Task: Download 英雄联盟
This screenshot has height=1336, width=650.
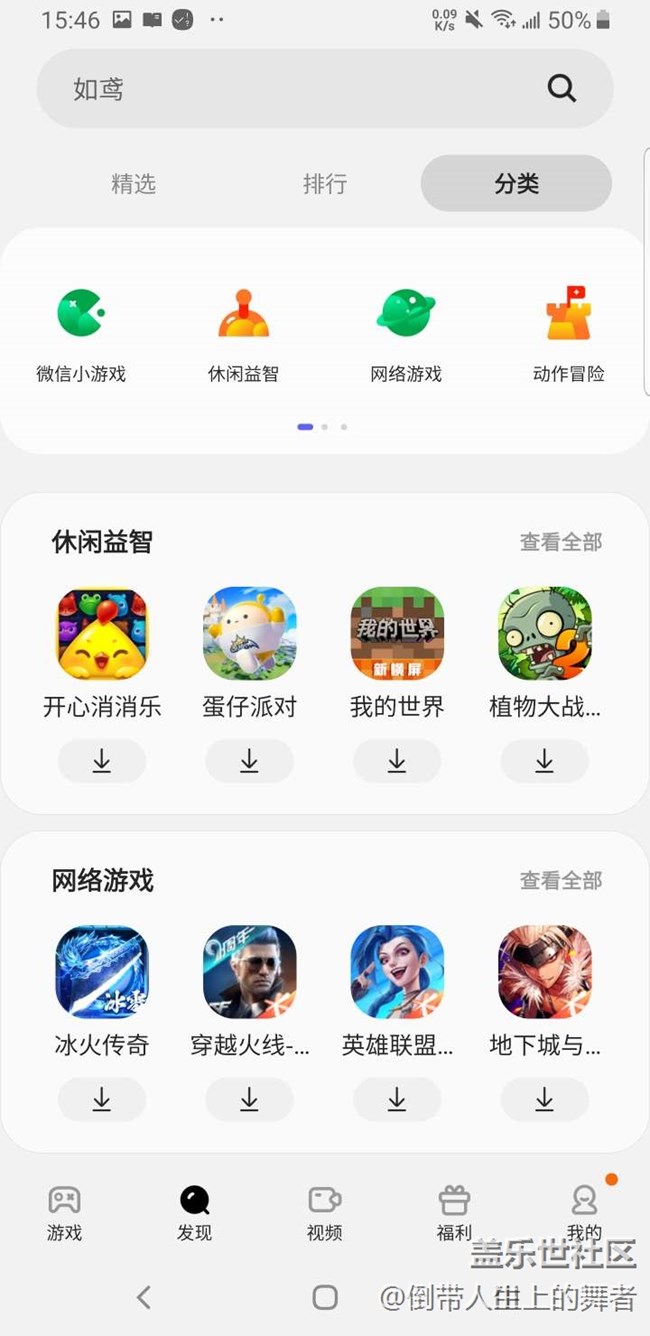Action: (x=397, y=1099)
